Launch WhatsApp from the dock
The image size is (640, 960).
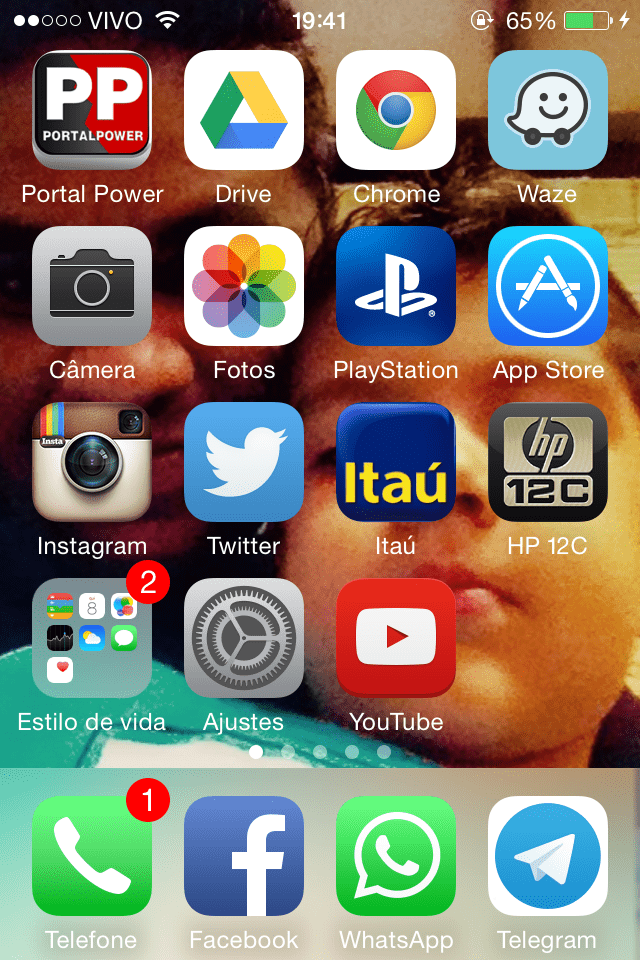(x=396, y=856)
